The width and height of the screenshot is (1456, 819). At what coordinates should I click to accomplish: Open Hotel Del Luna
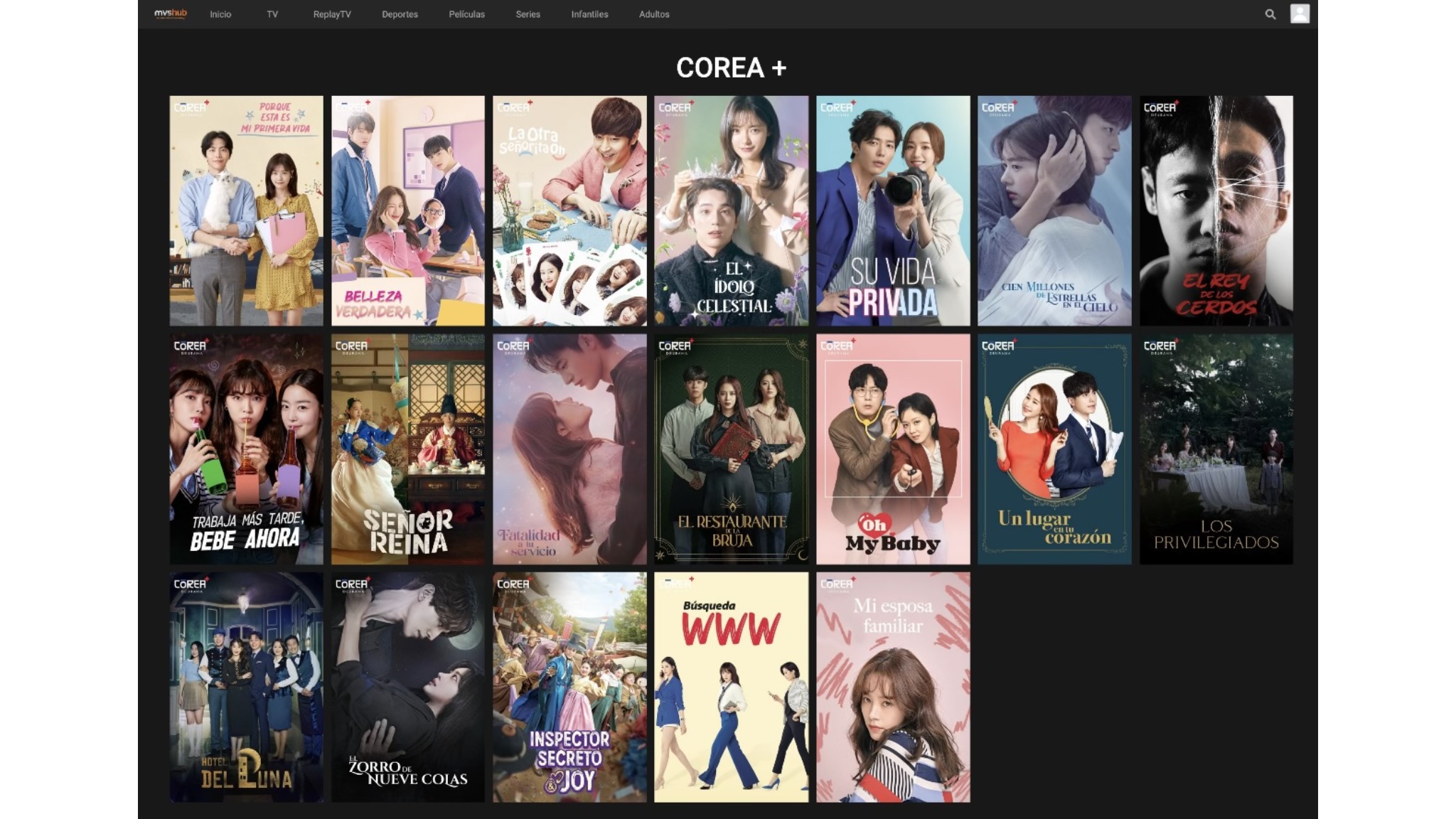pyautogui.click(x=246, y=687)
